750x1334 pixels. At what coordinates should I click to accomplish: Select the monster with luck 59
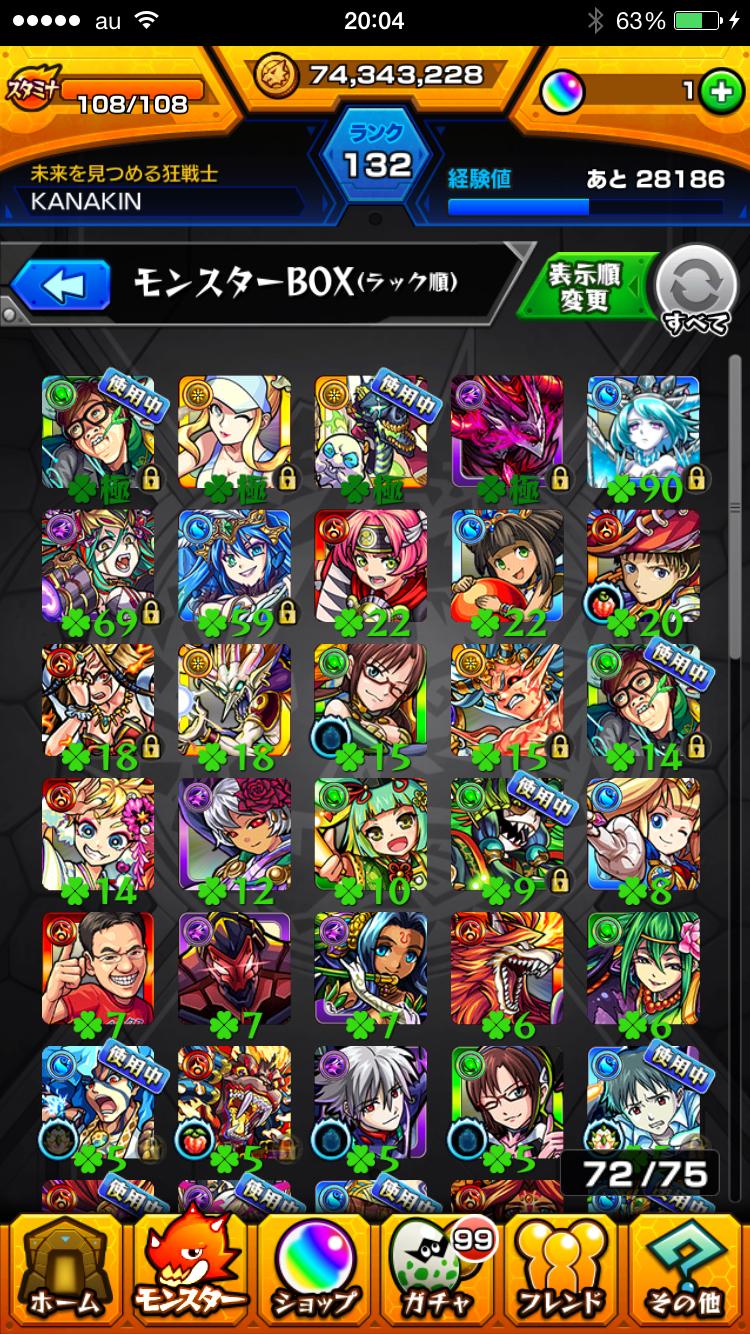tap(234, 566)
